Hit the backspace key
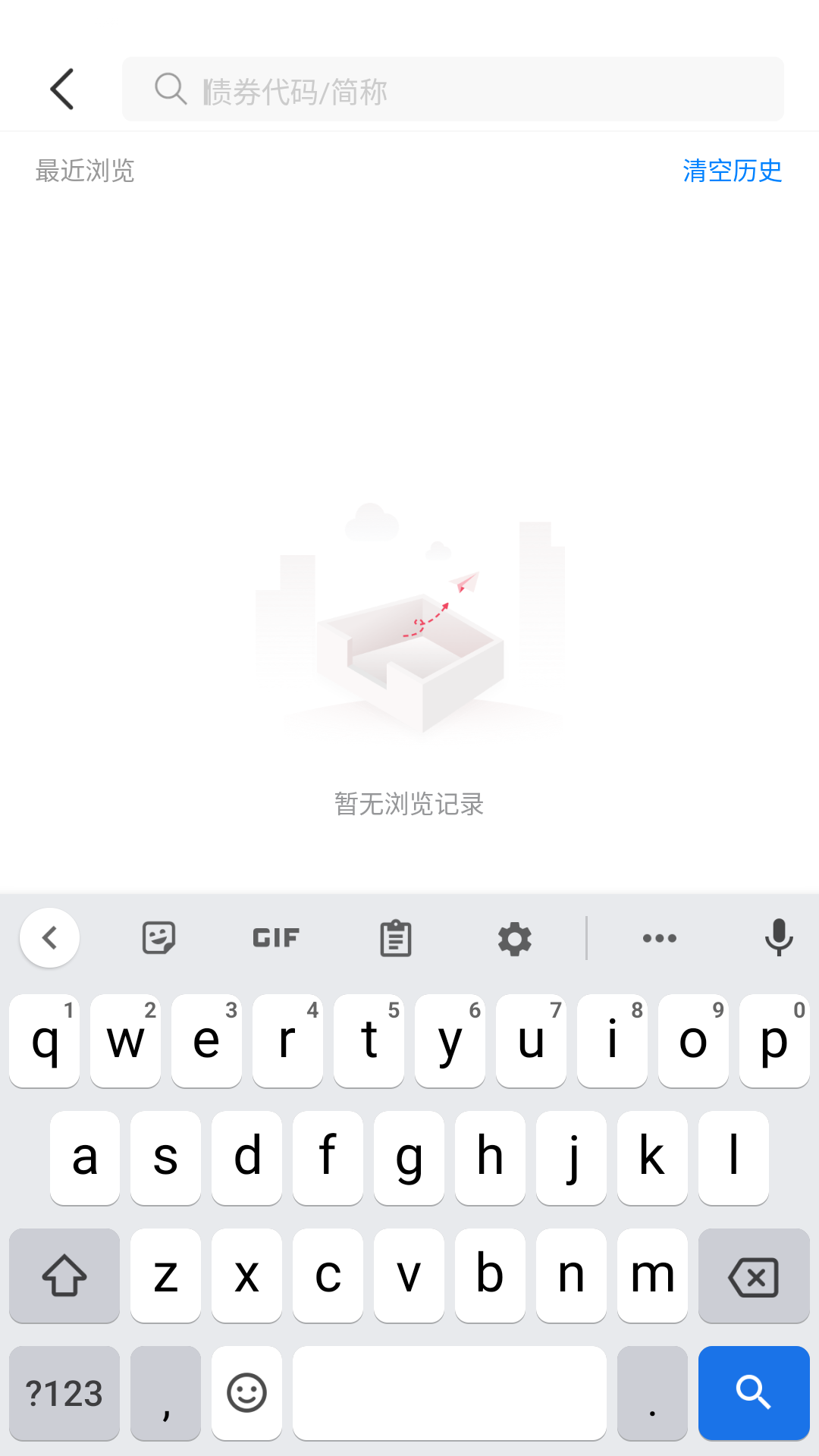Screen dimensions: 819x1456 pyautogui.click(x=754, y=1276)
